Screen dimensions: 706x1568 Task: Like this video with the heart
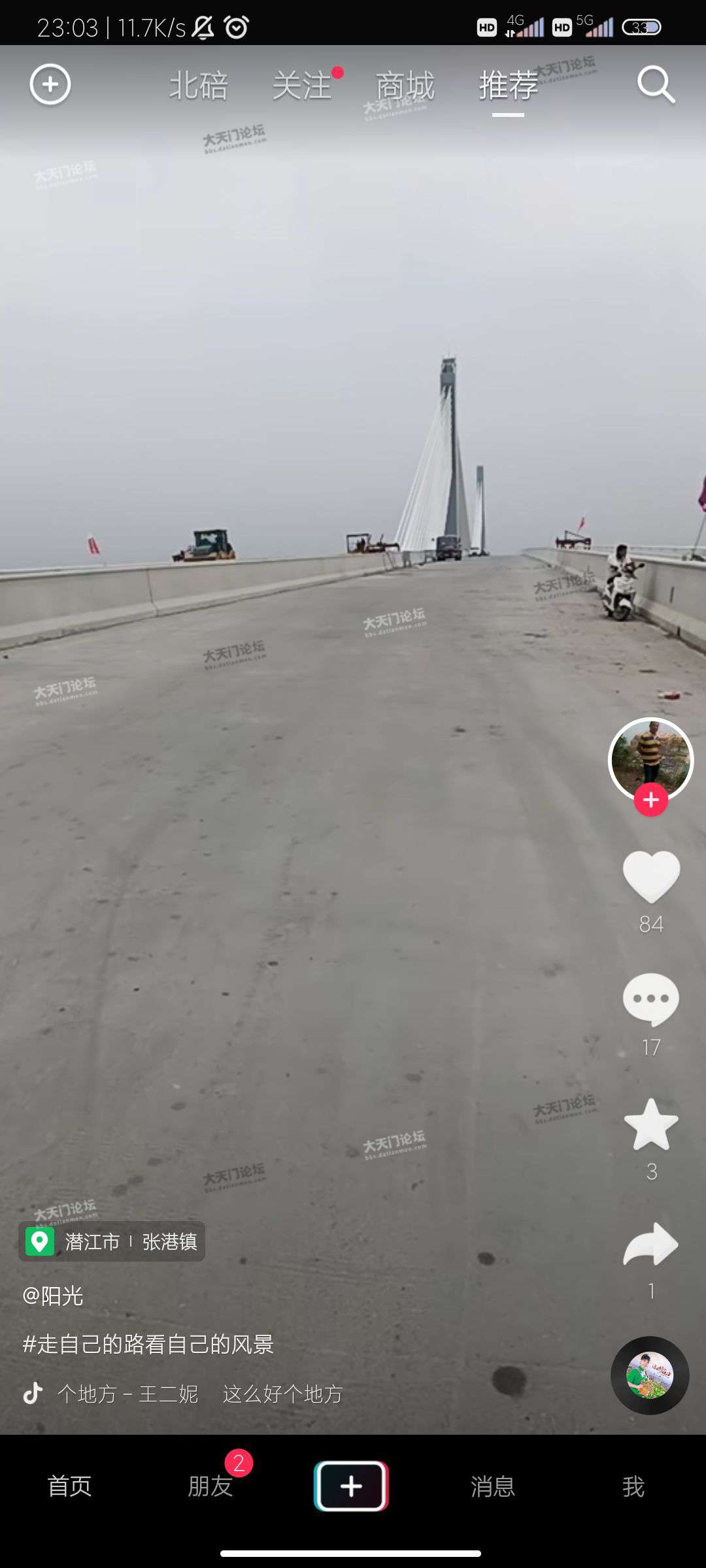[x=651, y=877]
